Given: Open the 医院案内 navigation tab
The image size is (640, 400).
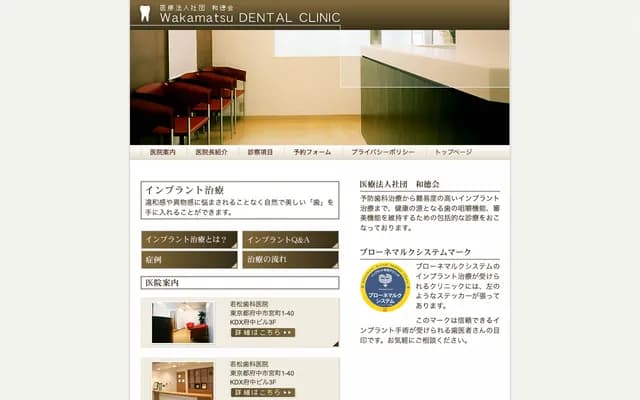Looking at the screenshot, I should click(x=162, y=152).
